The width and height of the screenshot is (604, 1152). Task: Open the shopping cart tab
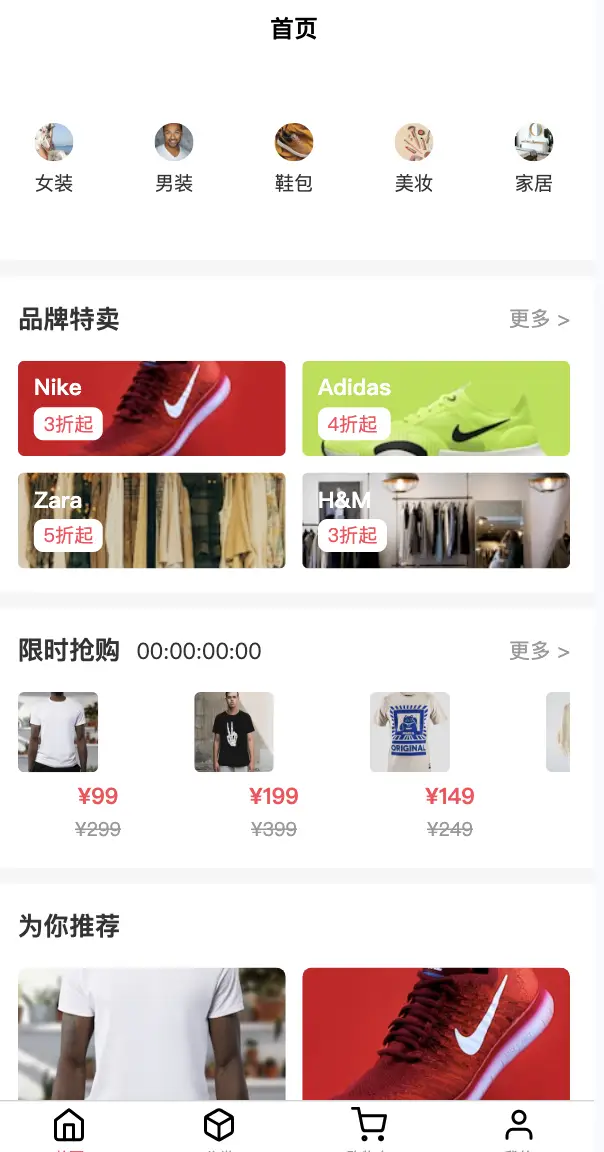pos(369,1128)
